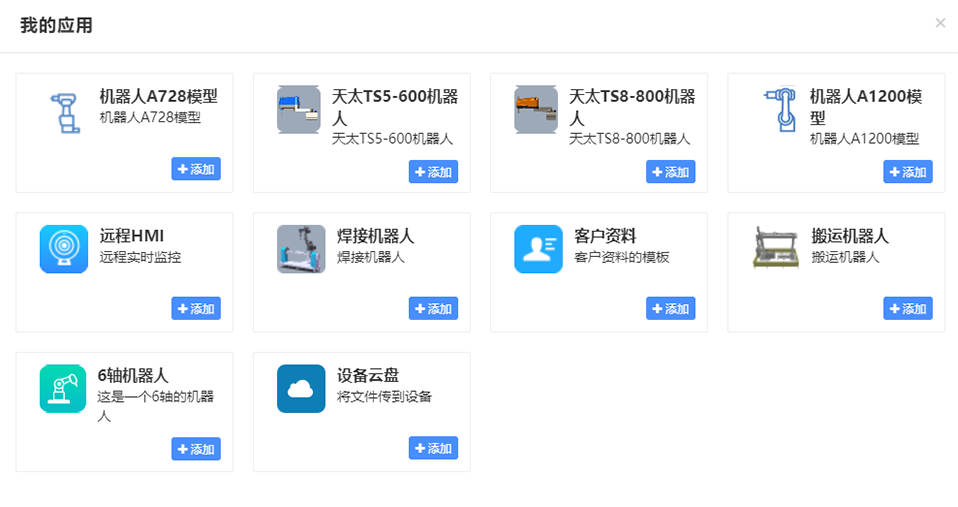
Task: Close the 我的应用 dialog
Action: [x=940, y=23]
